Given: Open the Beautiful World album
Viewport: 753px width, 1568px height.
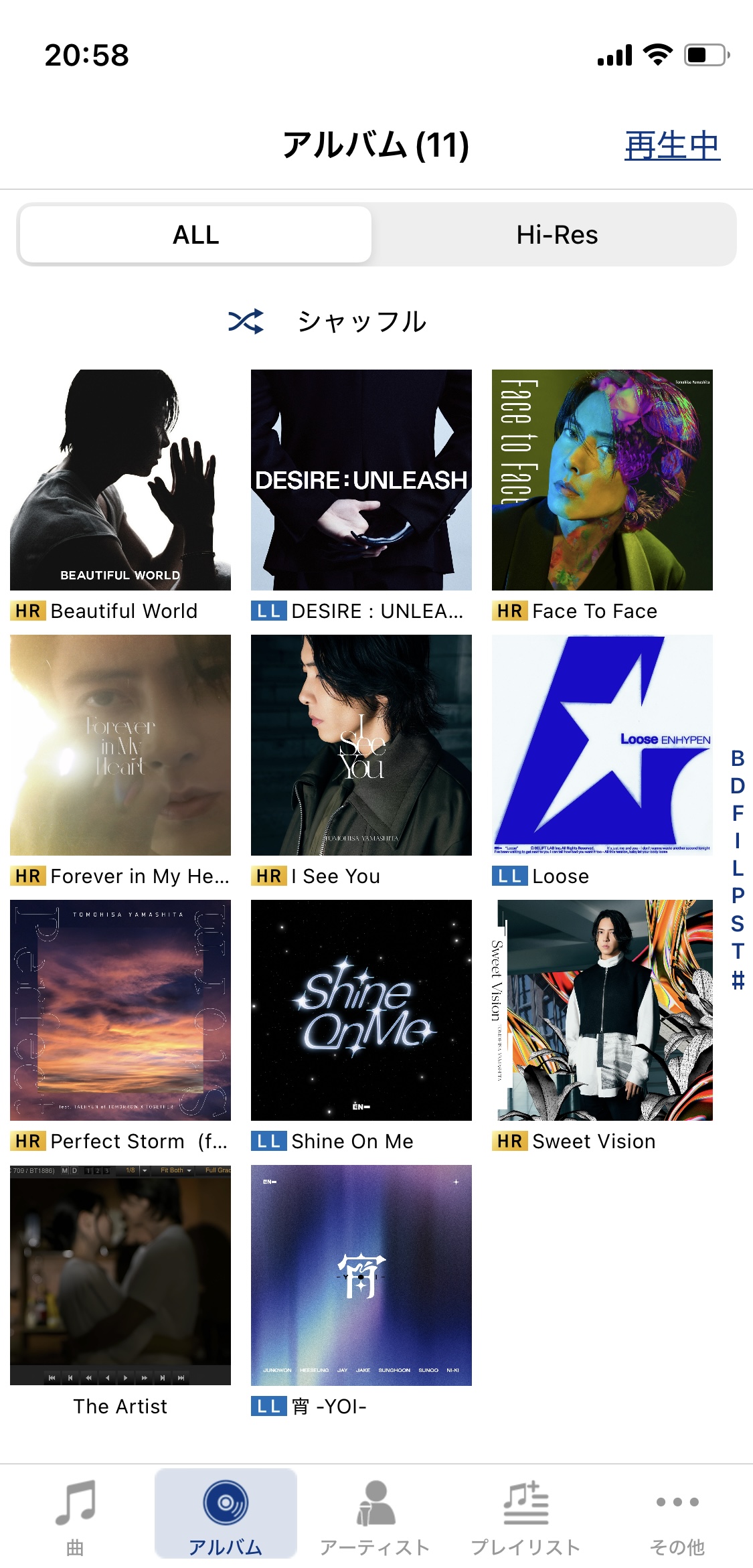Looking at the screenshot, I should point(120,480).
